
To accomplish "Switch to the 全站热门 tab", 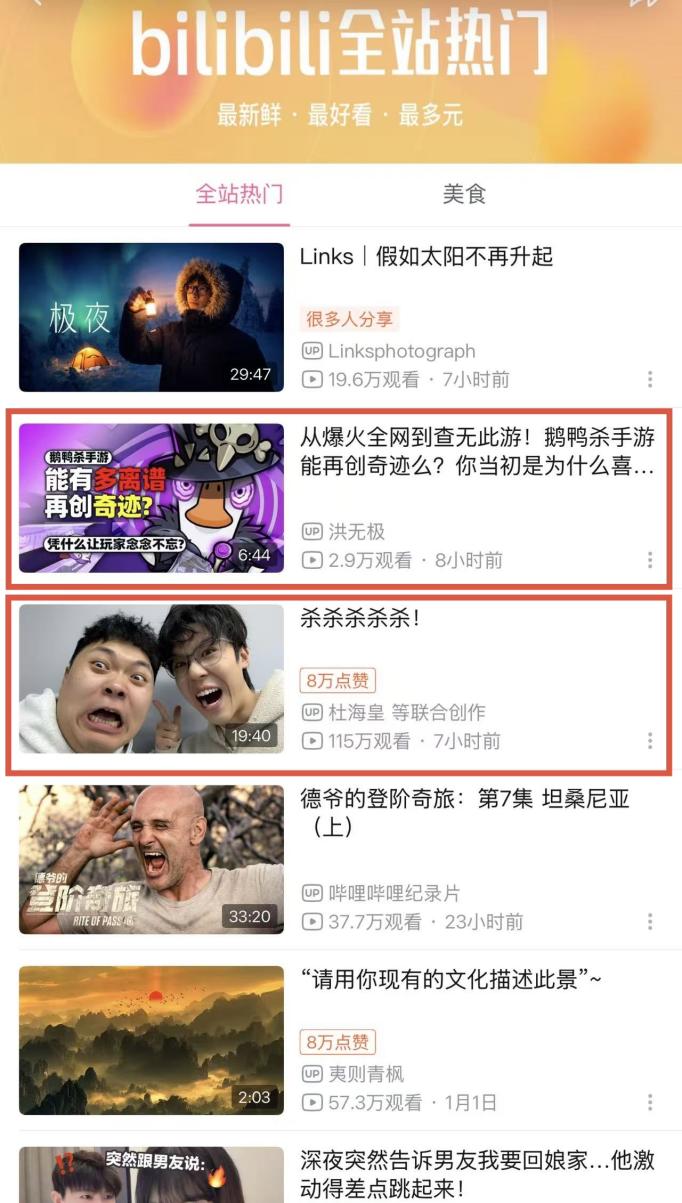I will coord(239,194).
